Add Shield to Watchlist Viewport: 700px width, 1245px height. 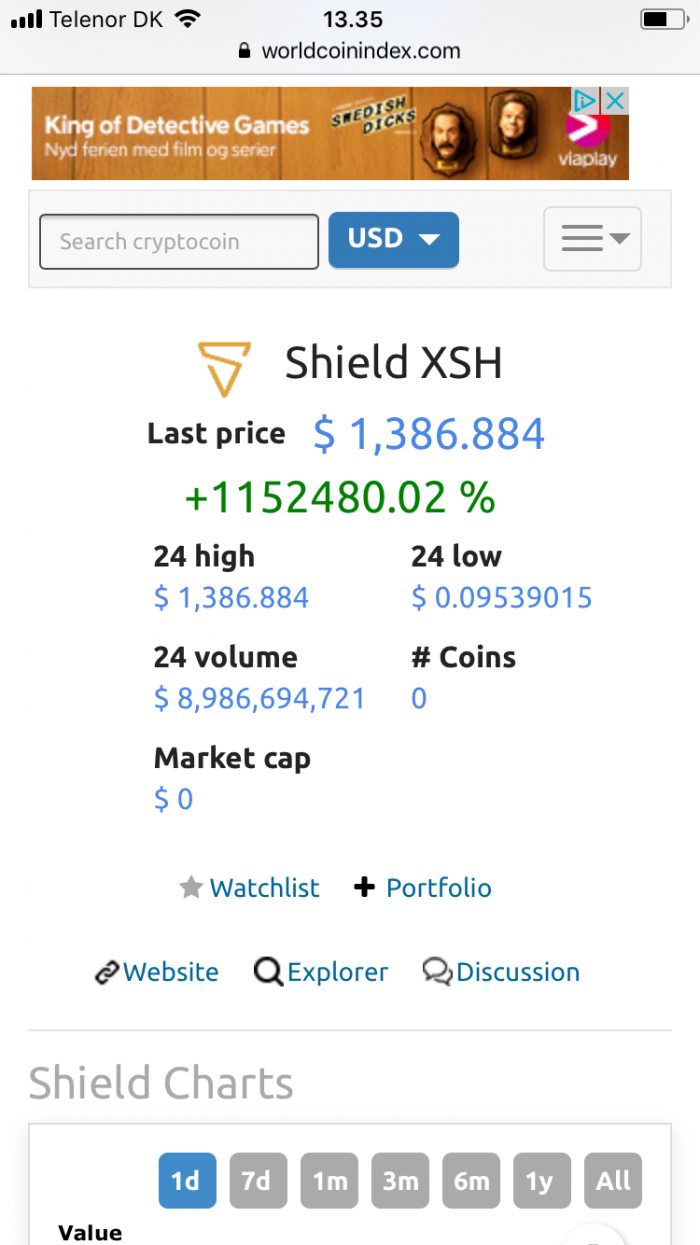point(249,888)
